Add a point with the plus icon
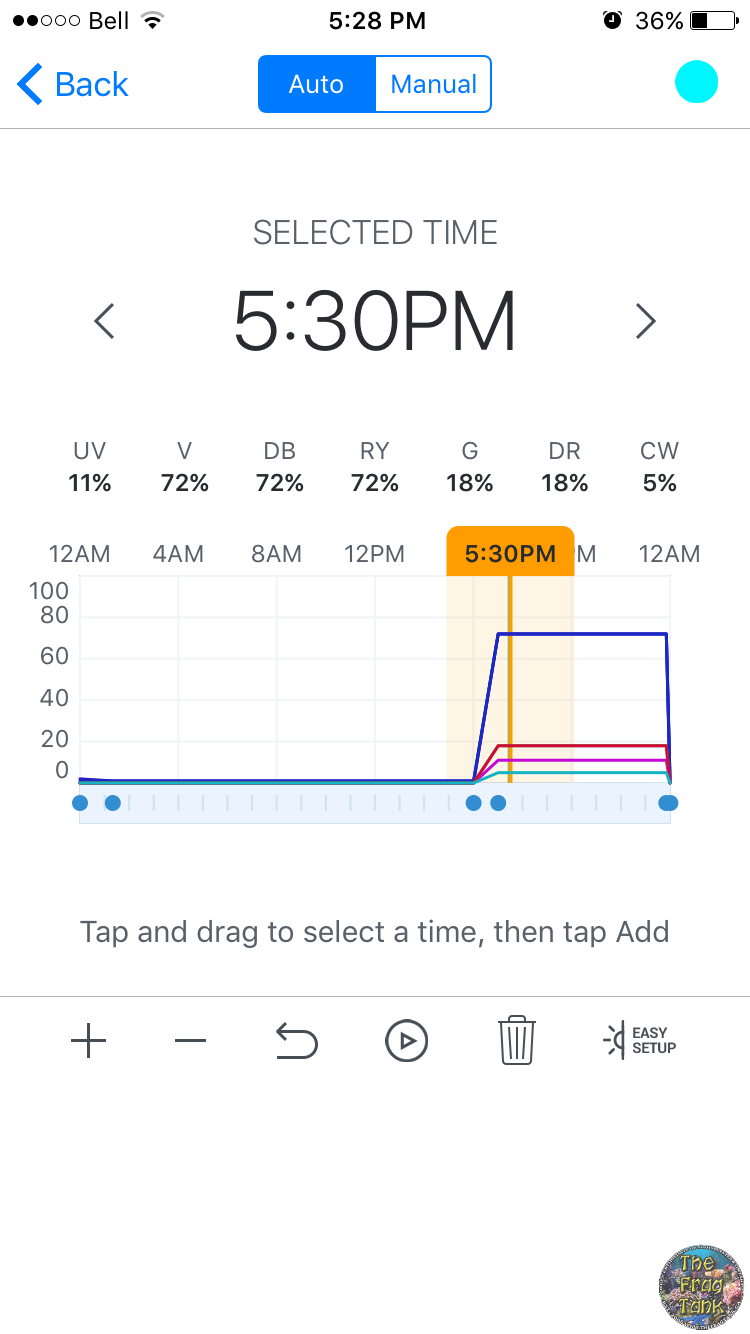The image size is (750, 1334). 88,1041
